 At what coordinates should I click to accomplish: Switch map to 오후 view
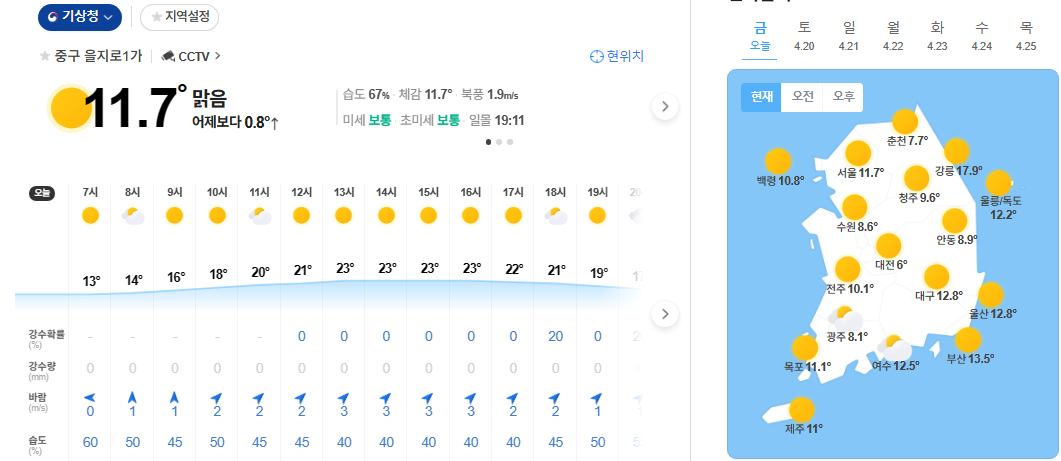coord(843,97)
